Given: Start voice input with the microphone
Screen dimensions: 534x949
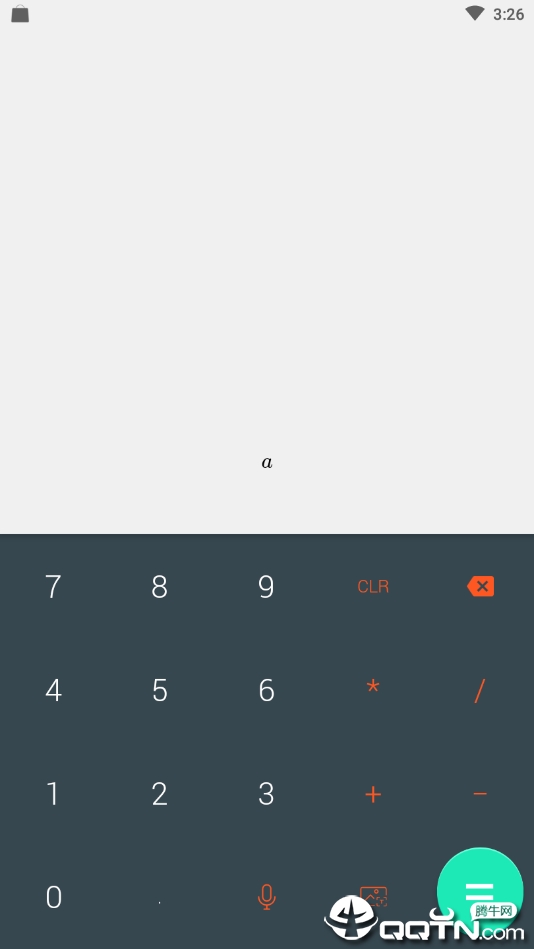Looking at the screenshot, I should coord(266,897).
